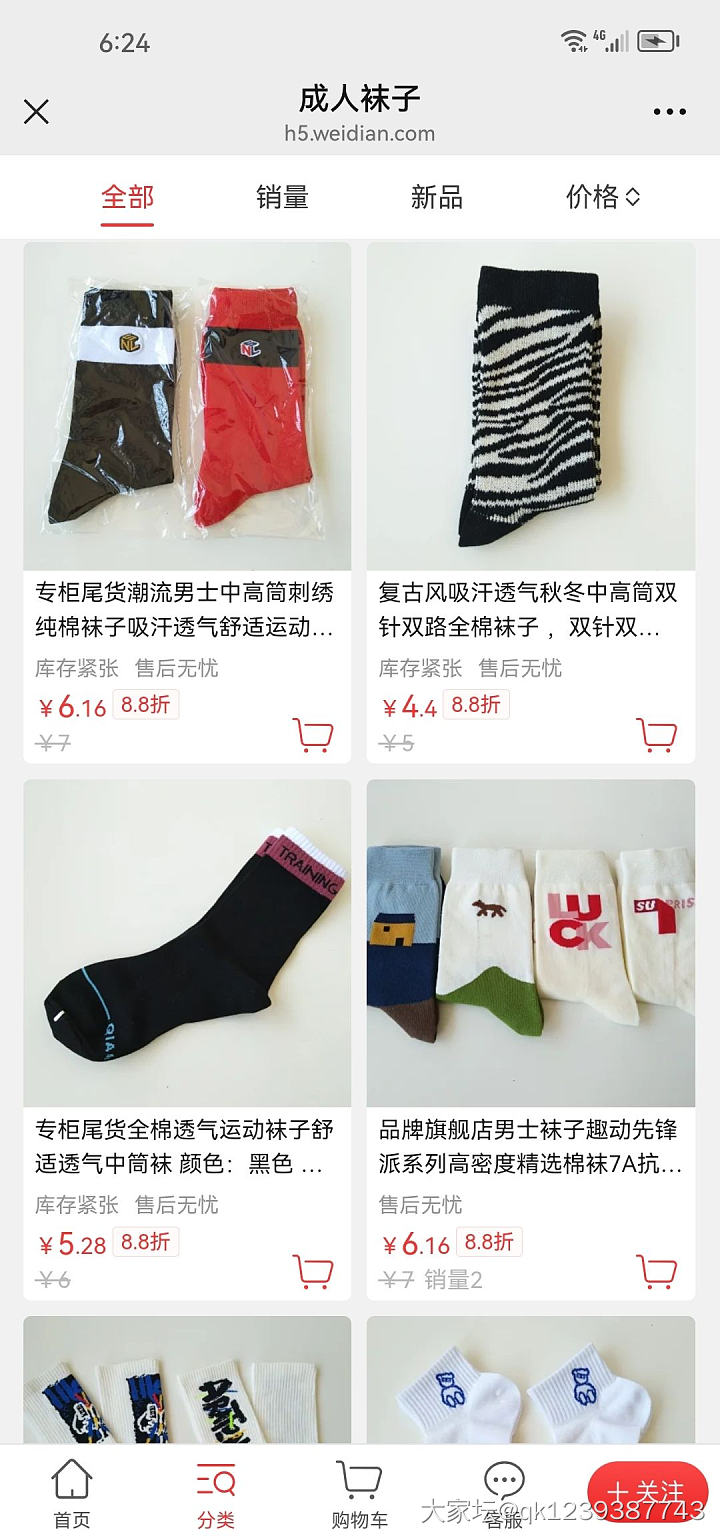Open the 购物车 shopping cart icon

pyautogui.click(x=358, y=1490)
